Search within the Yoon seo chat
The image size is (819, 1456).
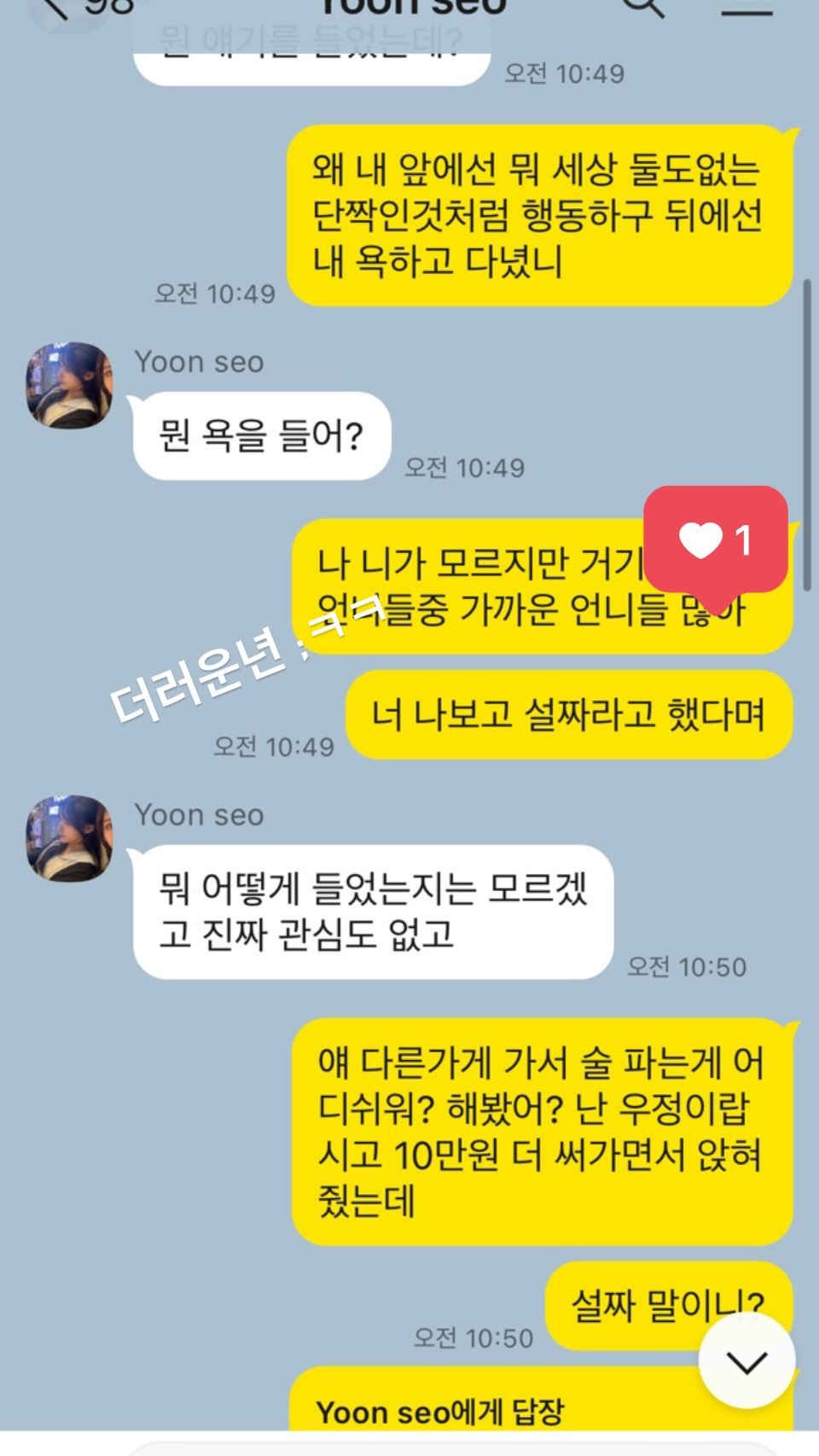[x=643, y=6]
